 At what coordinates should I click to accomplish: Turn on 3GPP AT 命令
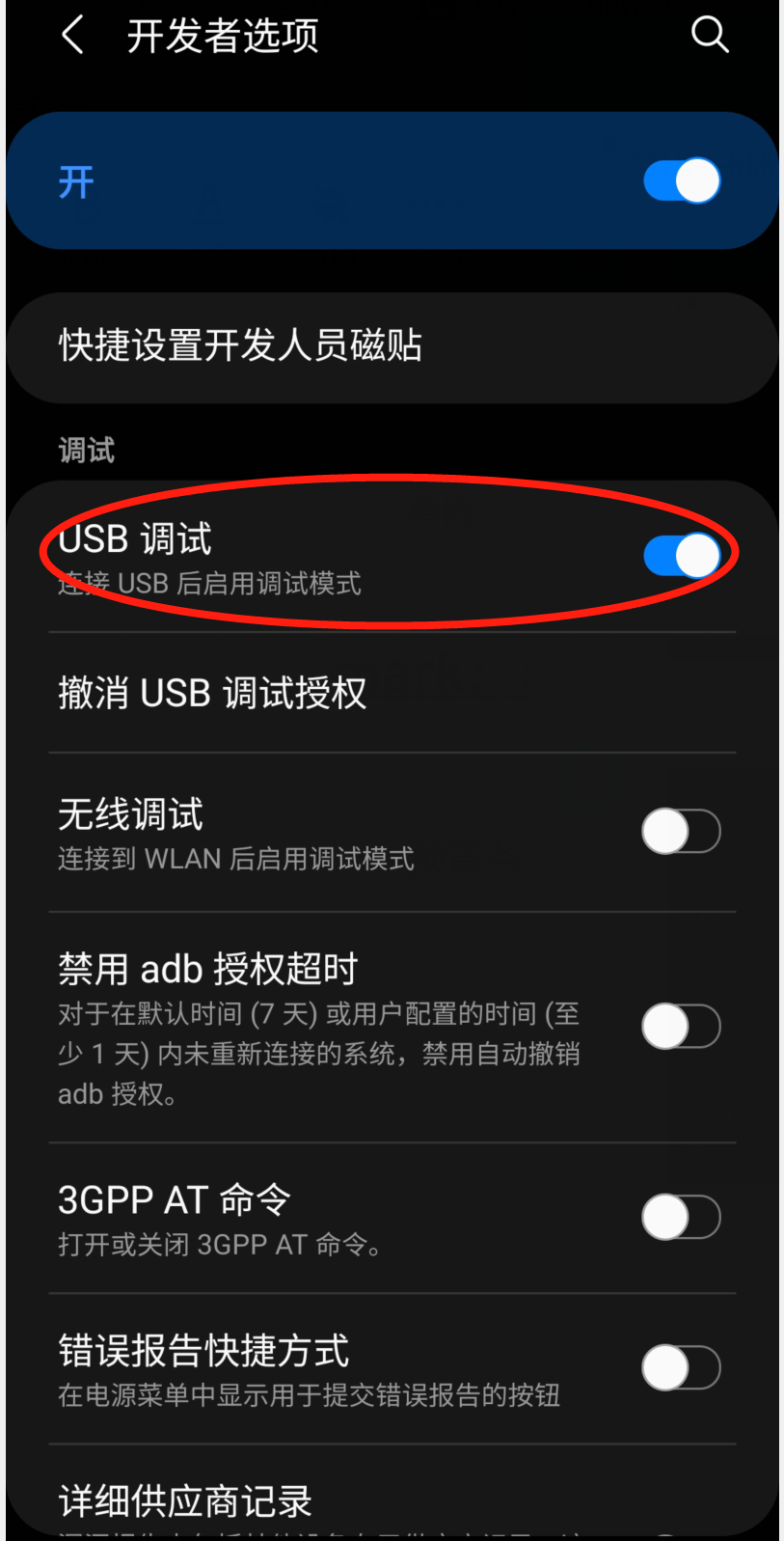point(681,1217)
